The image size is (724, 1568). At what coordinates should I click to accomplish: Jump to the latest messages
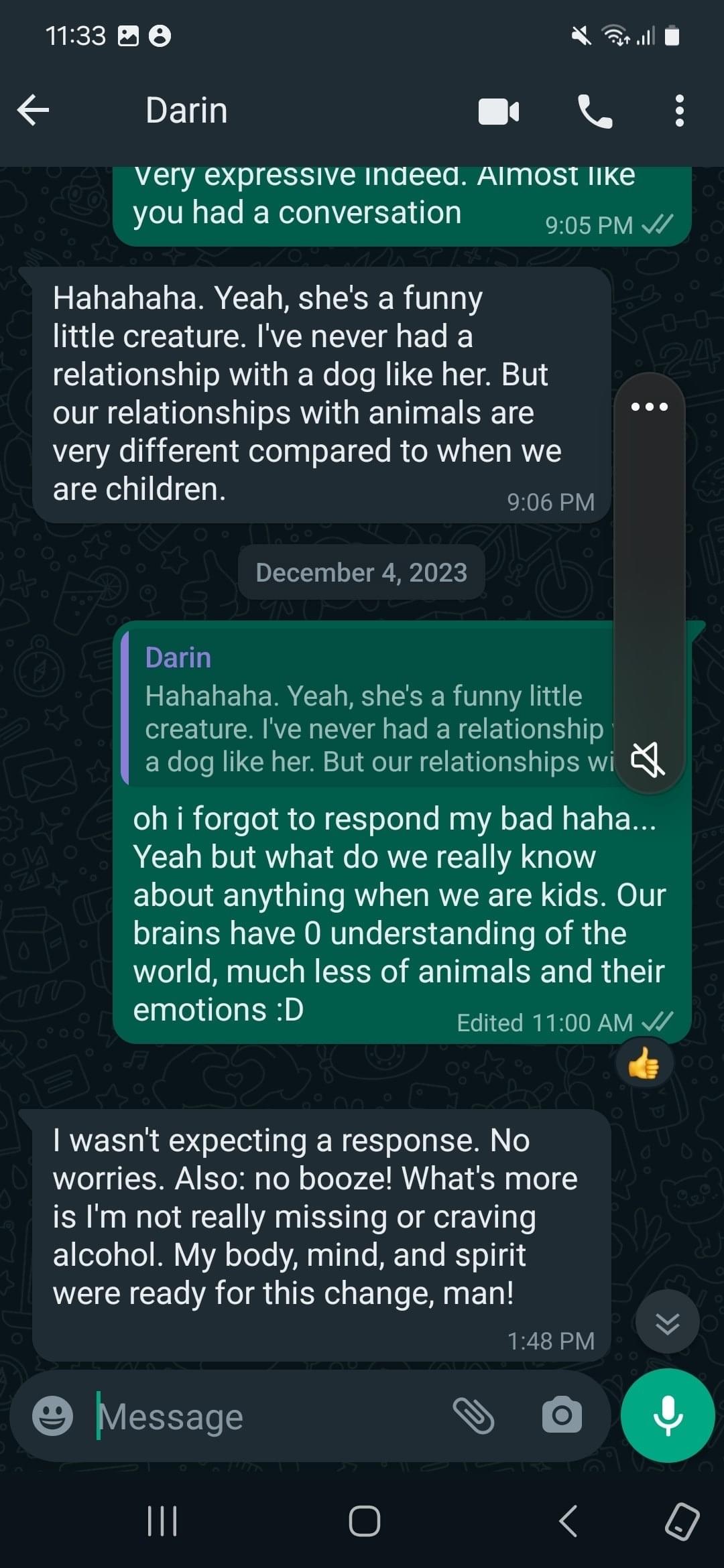667,1323
